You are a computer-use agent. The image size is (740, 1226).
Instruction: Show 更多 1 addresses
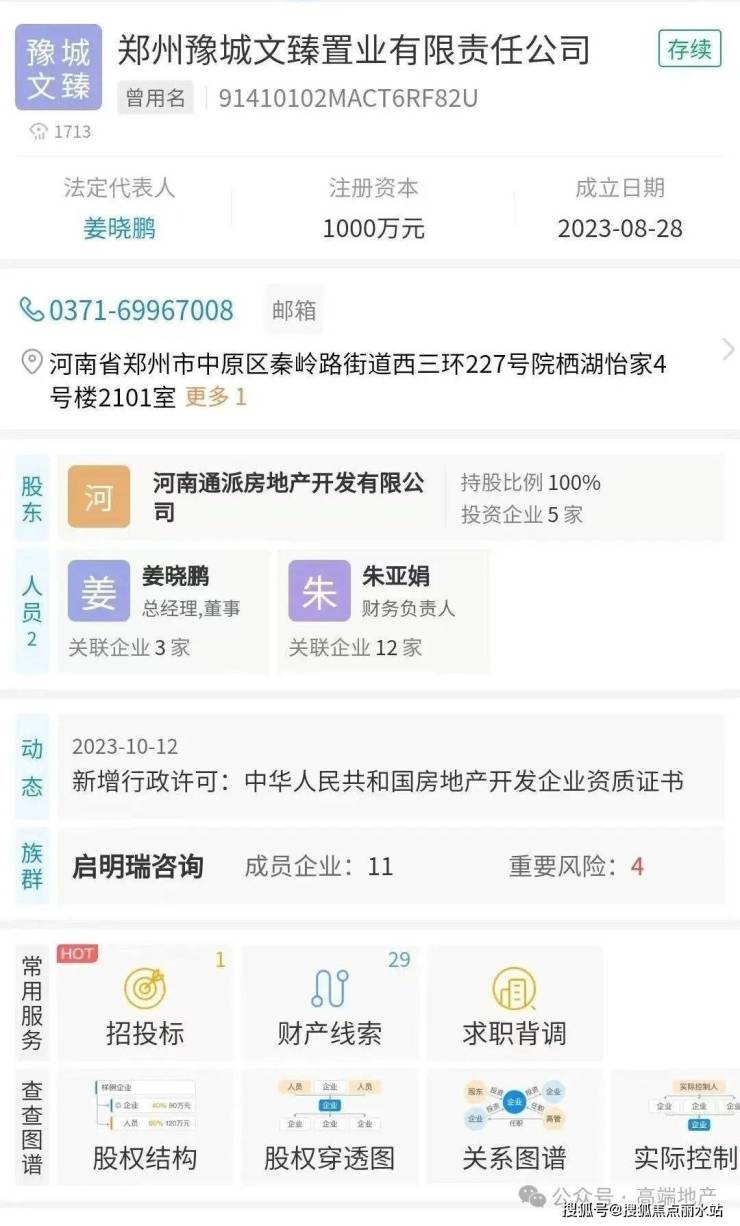coord(215,397)
